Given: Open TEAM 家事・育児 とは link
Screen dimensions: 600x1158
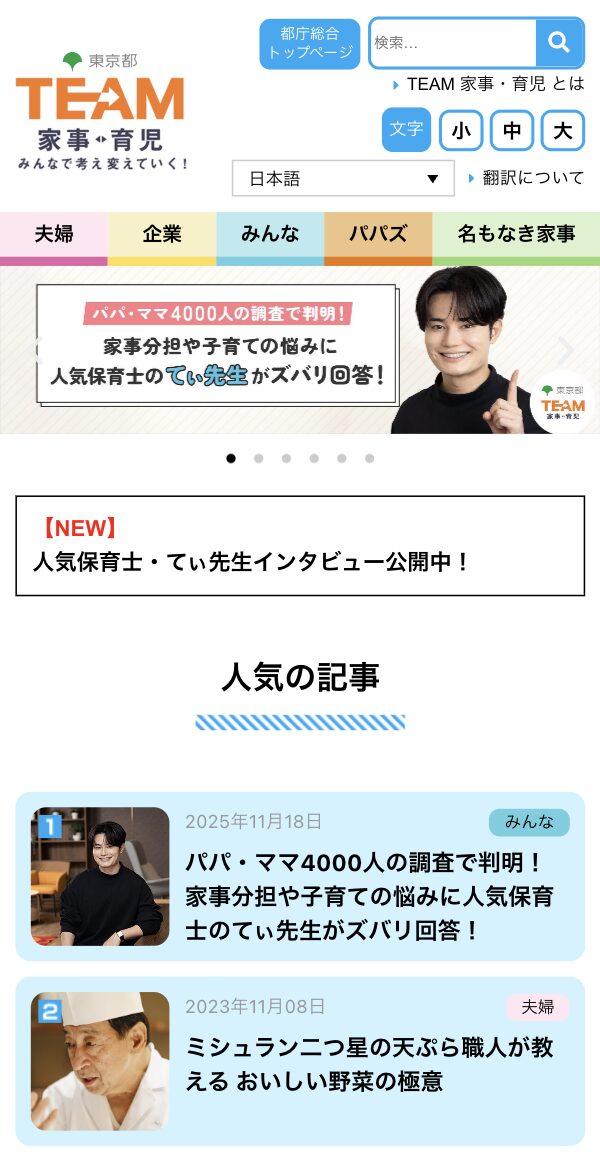Looking at the screenshot, I should pyautogui.click(x=495, y=84).
